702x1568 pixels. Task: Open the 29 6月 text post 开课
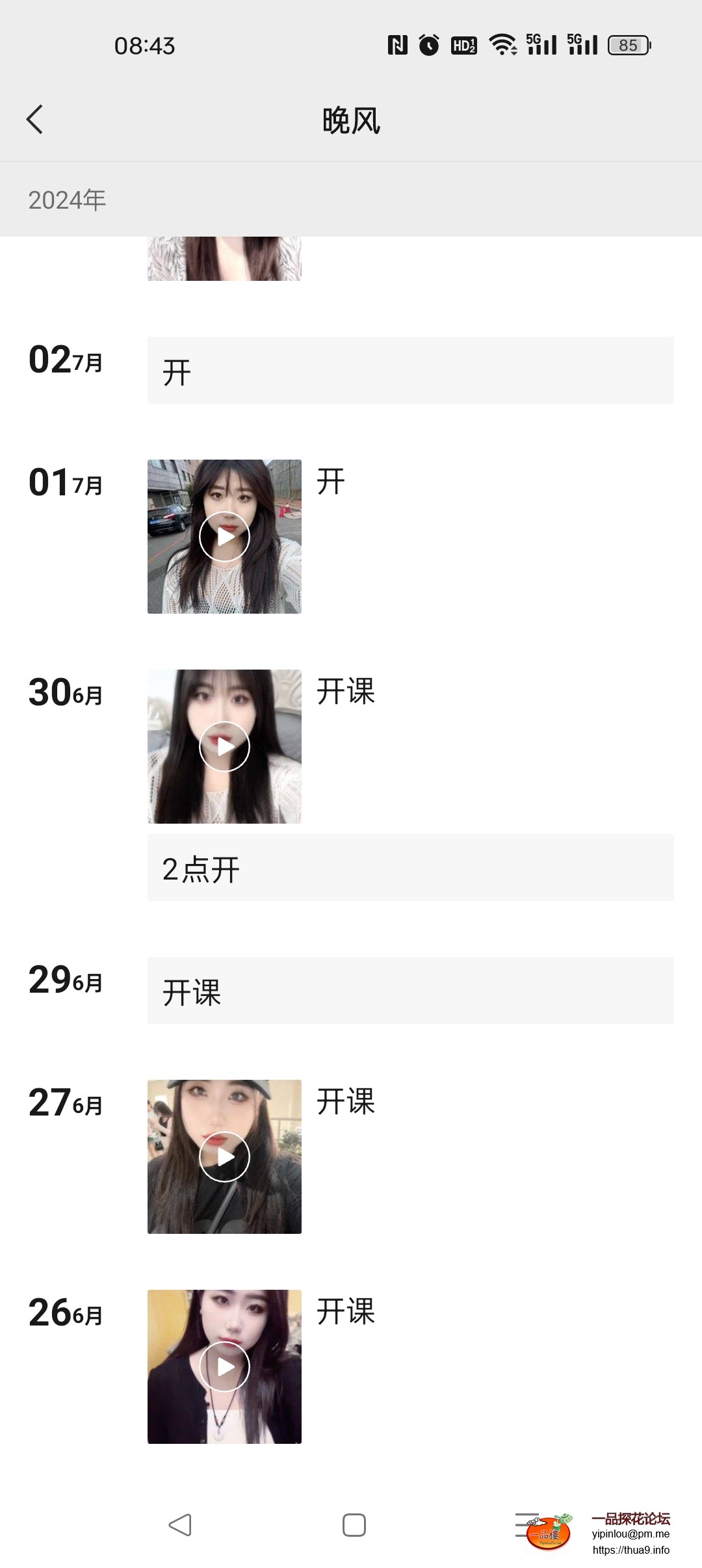[410, 991]
